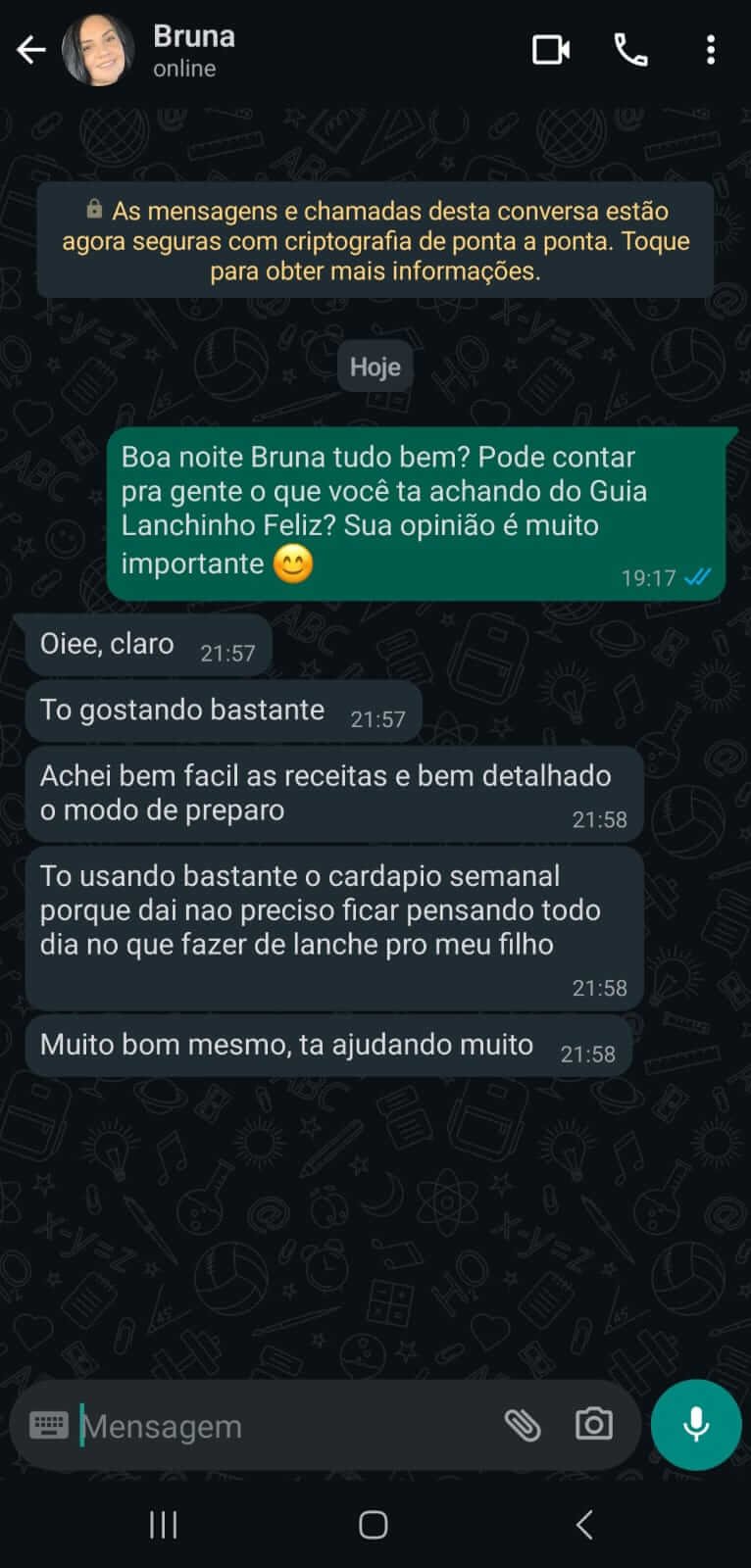
Task: Tap the lock icon in the encryption notice
Action: pyautogui.click(x=93, y=209)
